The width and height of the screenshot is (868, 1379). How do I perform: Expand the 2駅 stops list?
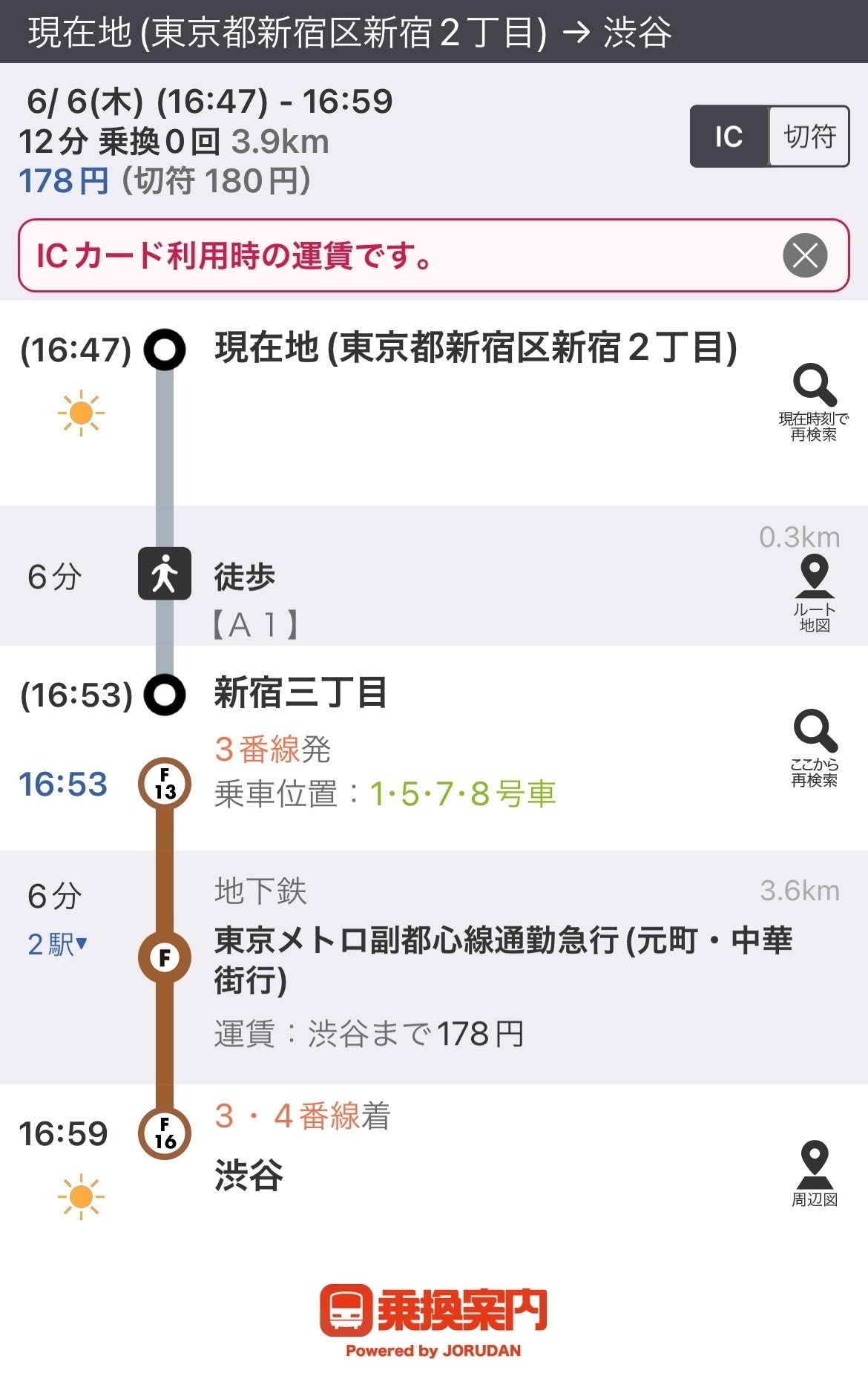coord(58,944)
